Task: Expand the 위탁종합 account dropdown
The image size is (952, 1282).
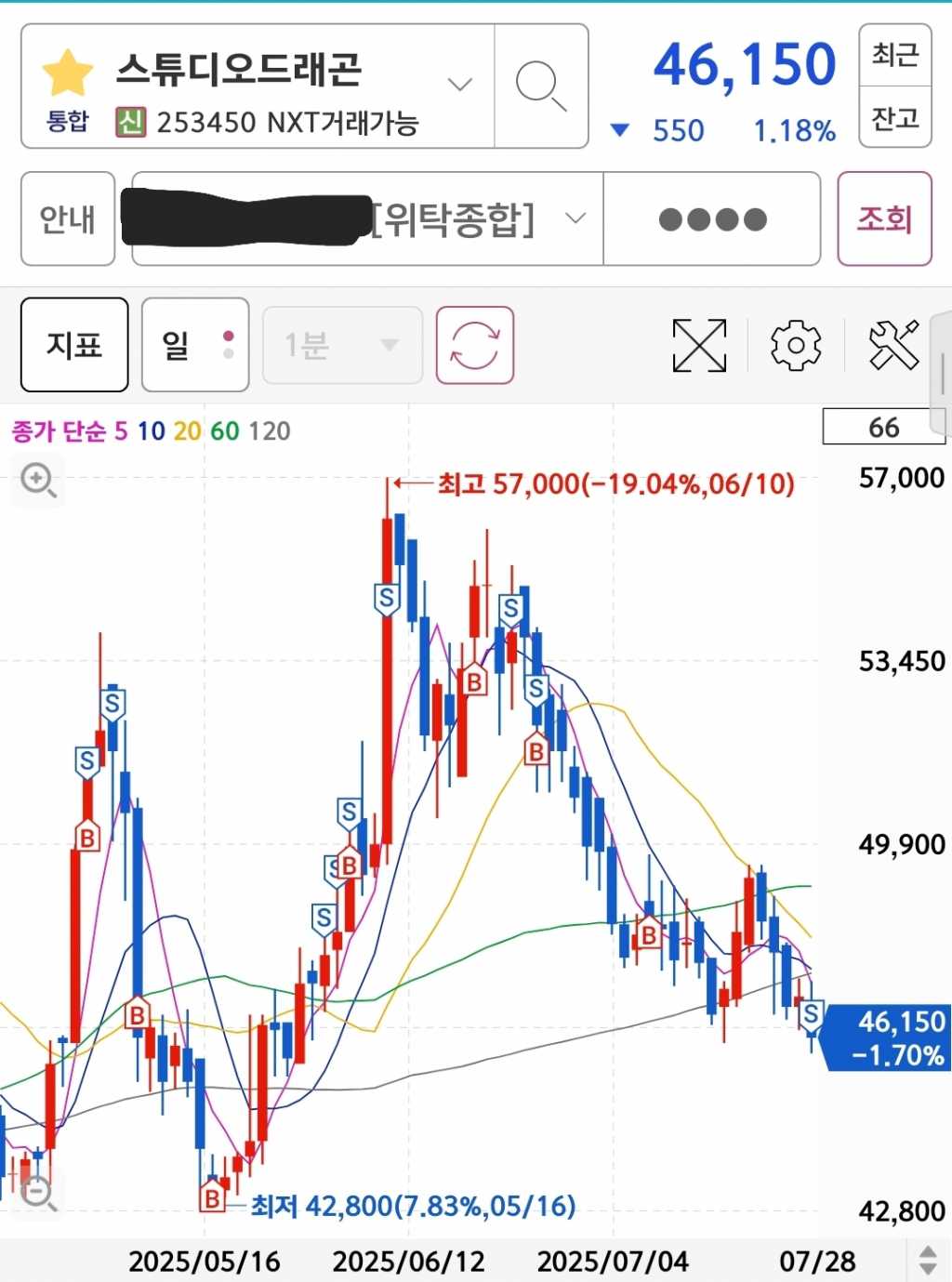Action: click(x=575, y=219)
